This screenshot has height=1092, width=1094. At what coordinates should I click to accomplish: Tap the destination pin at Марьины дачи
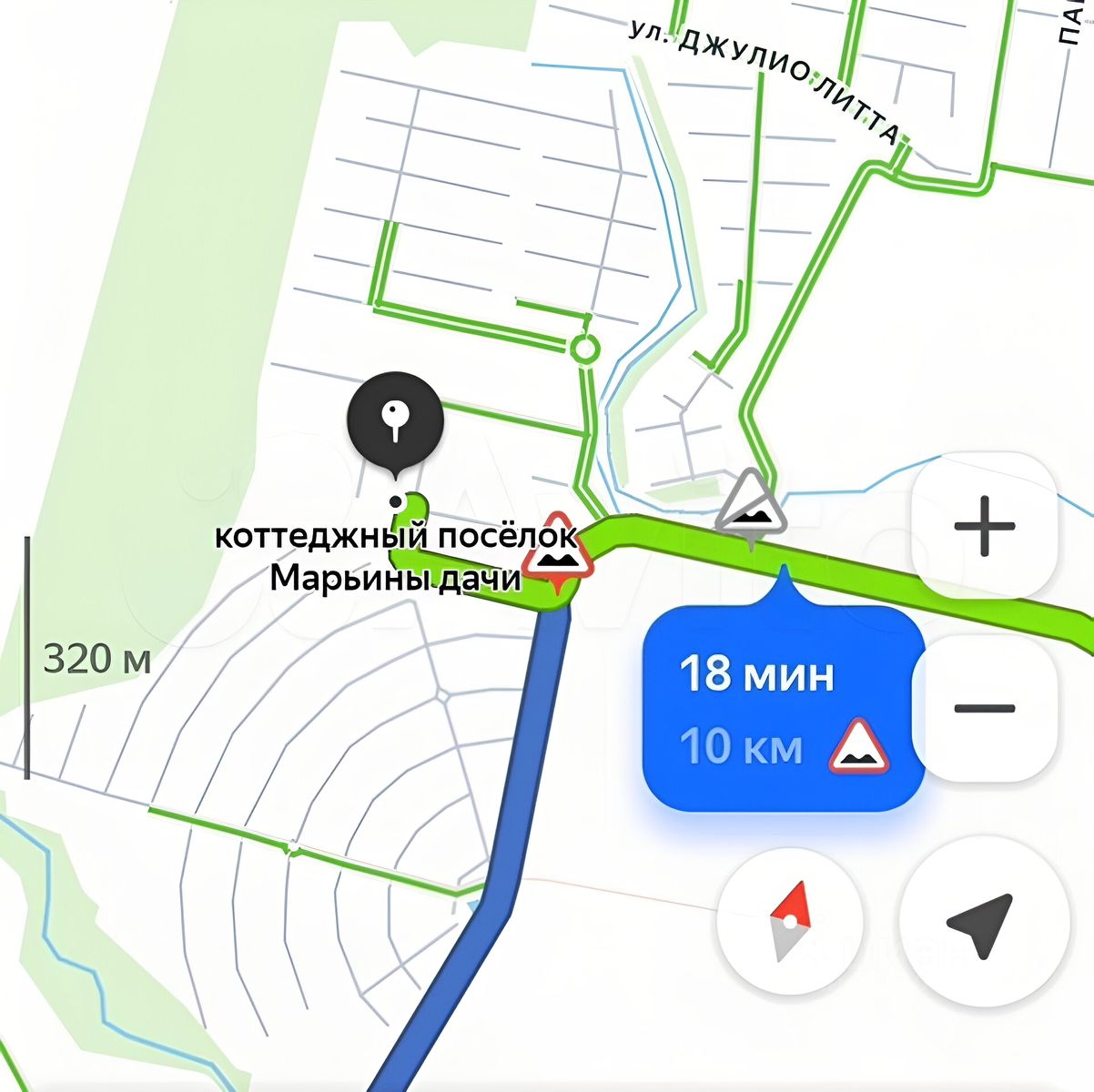(395, 420)
